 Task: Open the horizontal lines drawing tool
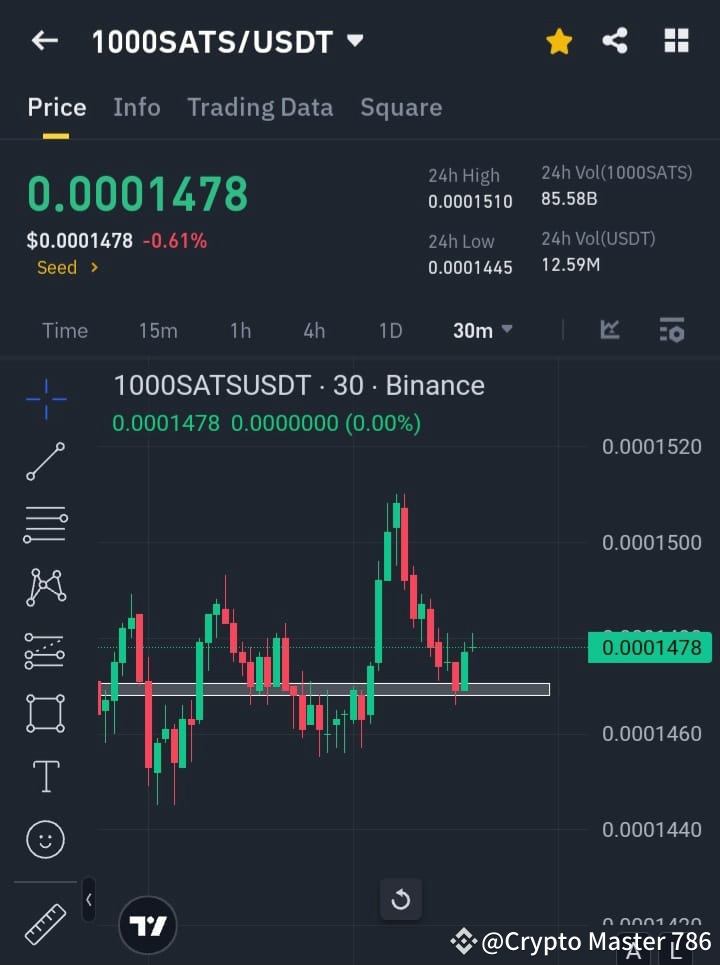pyautogui.click(x=45, y=525)
